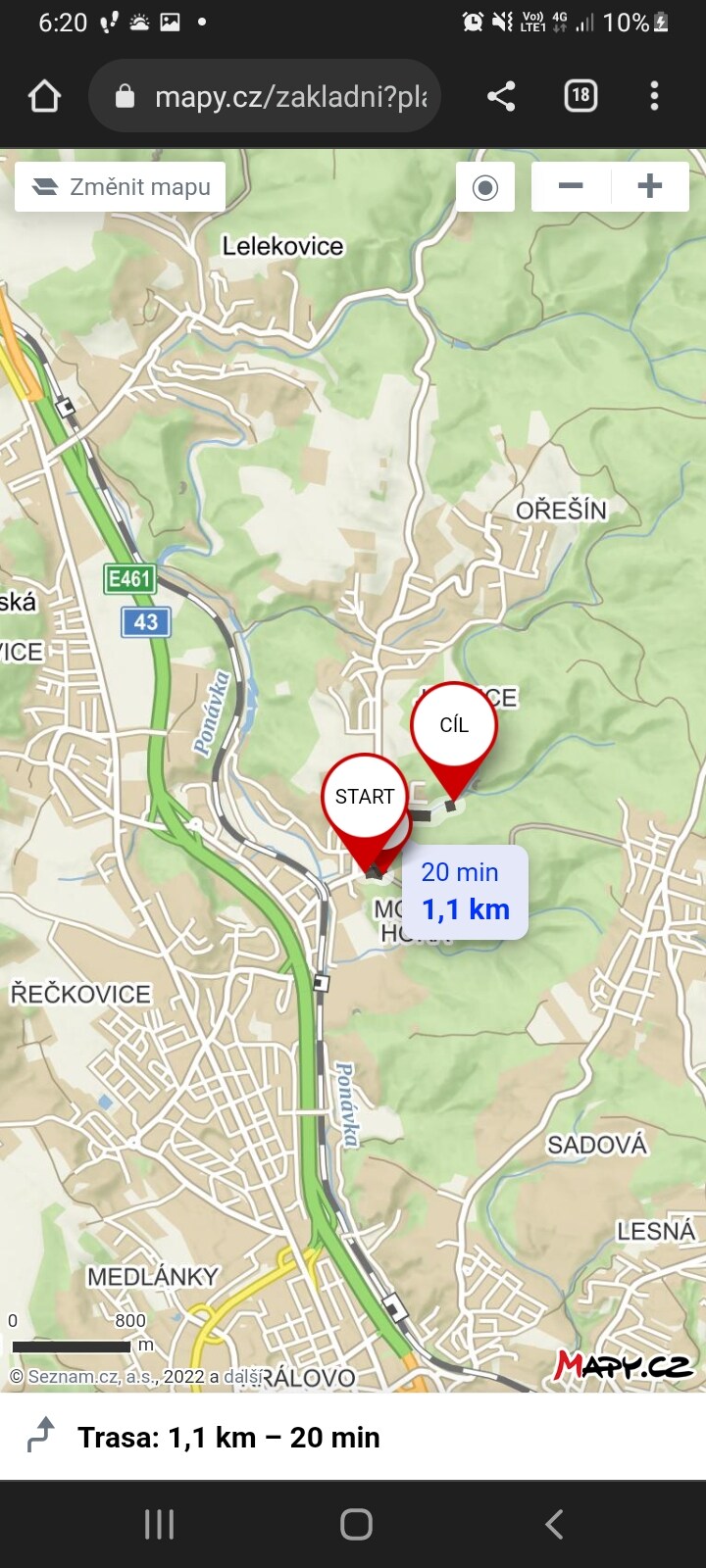Screen dimensions: 706x1568
Task: Go to the browser home page
Action: pyautogui.click(x=44, y=96)
